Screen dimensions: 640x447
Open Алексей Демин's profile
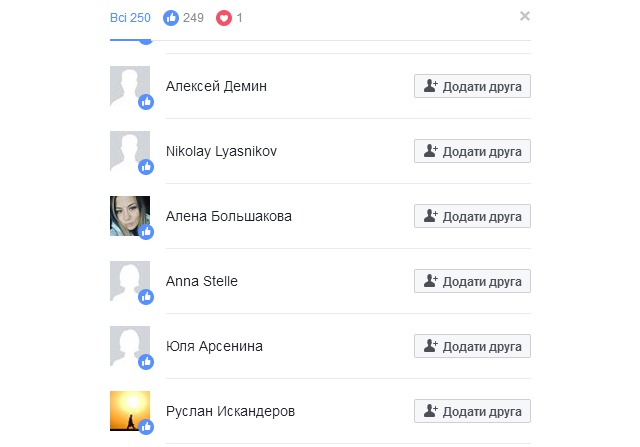[x=216, y=86]
